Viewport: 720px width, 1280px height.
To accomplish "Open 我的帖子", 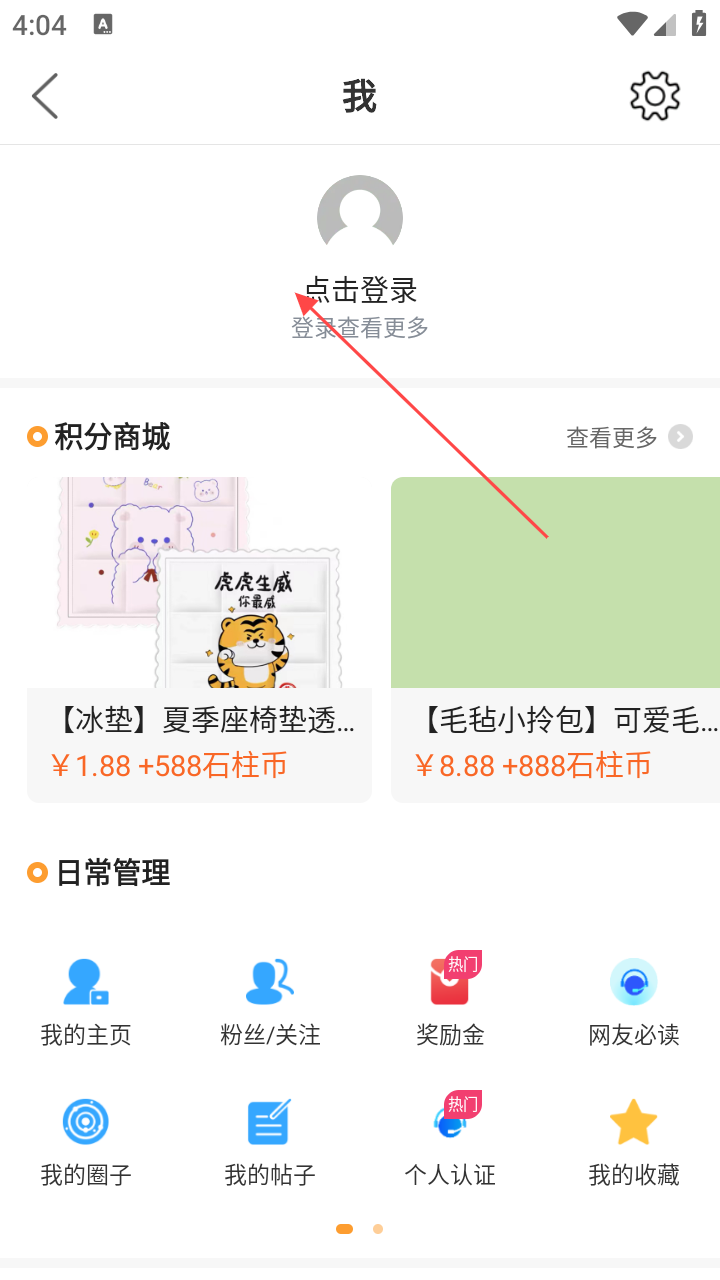I will (x=270, y=1140).
